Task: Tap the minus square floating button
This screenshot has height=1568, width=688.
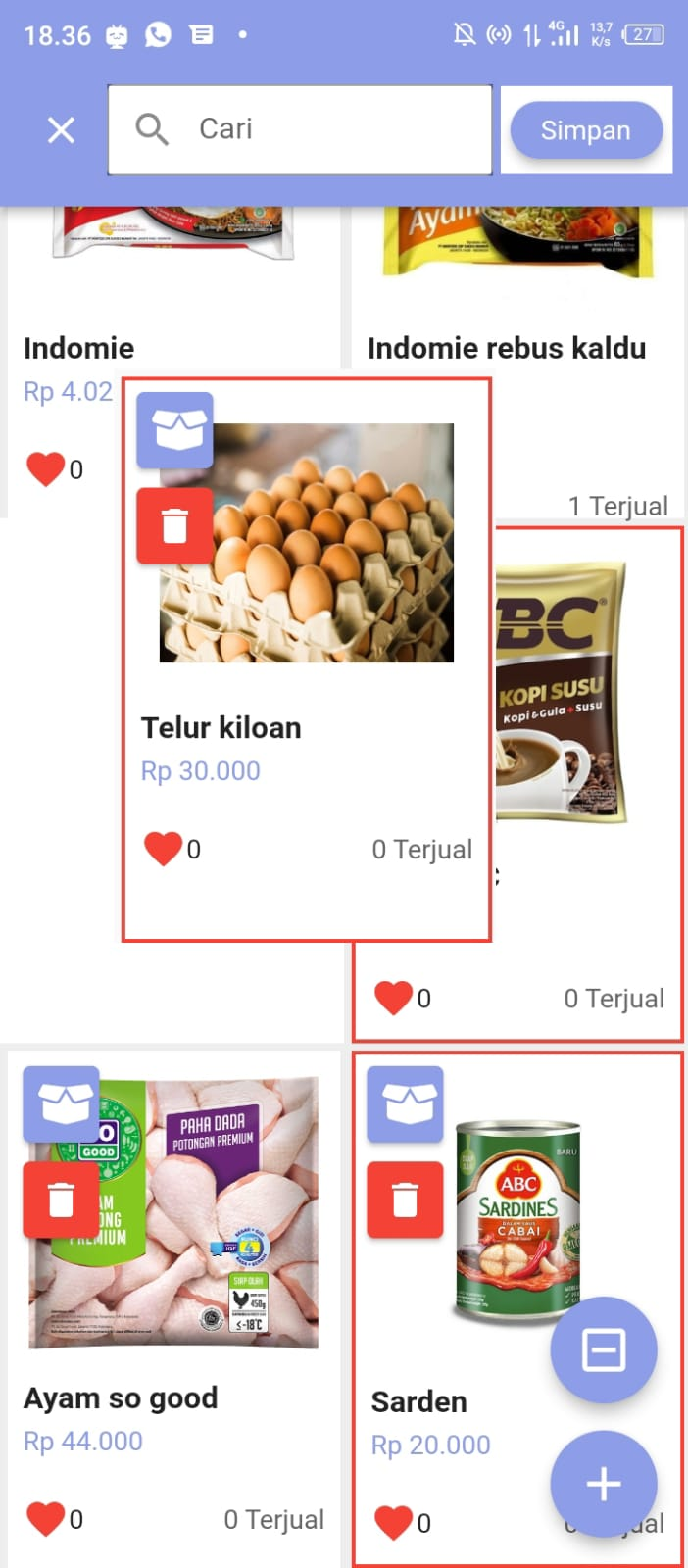Action: point(603,1350)
